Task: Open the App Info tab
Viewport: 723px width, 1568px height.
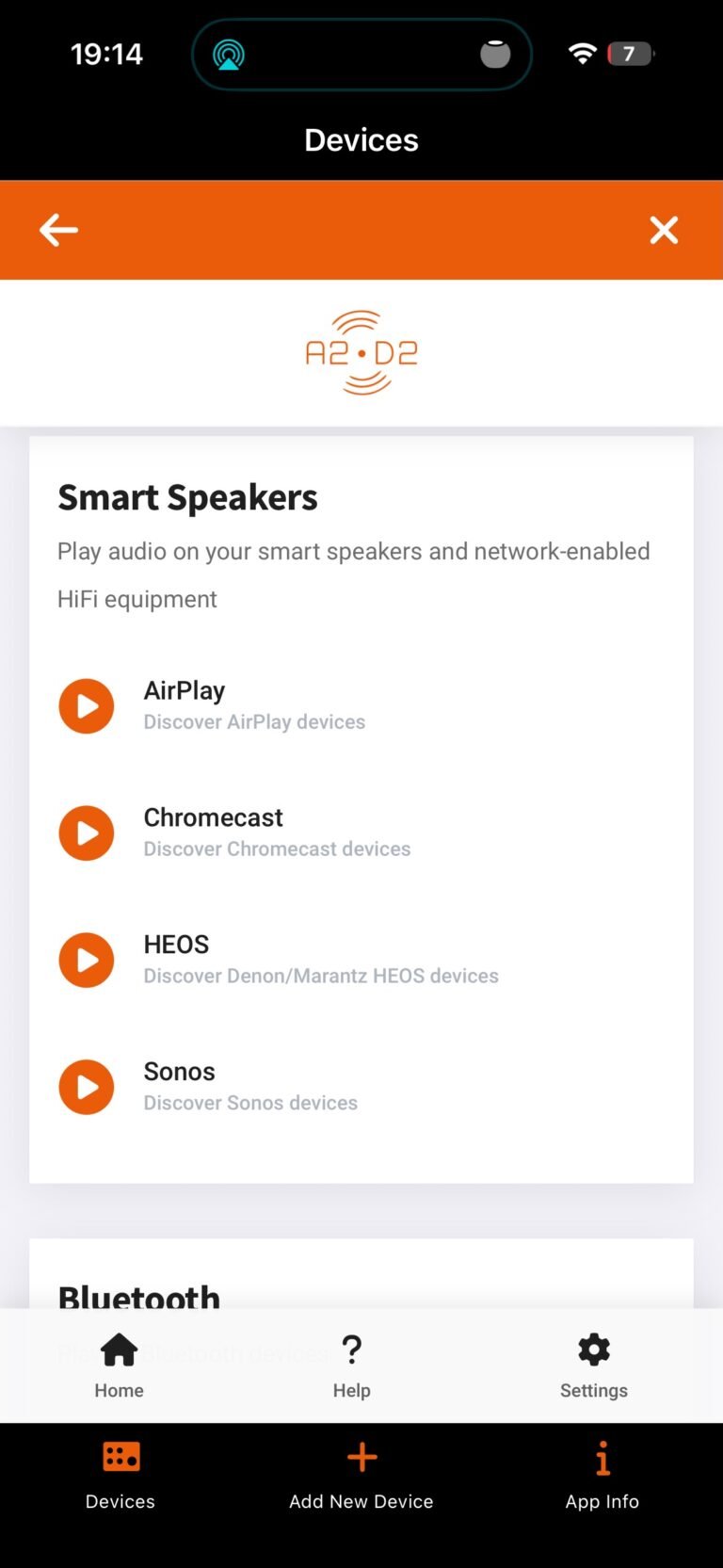Action: pos(602,1475)
